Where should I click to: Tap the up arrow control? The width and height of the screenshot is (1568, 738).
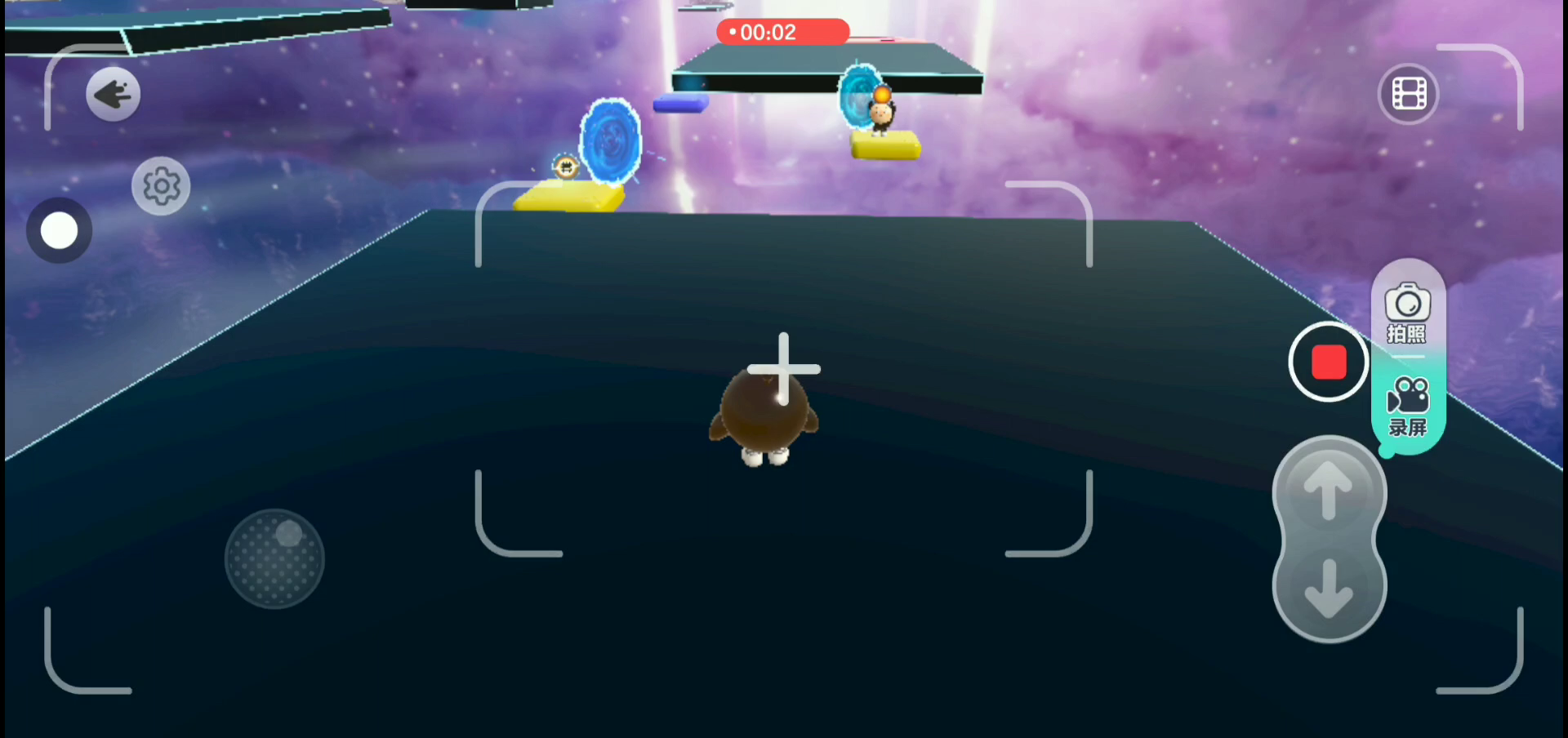pos(1328,491)
